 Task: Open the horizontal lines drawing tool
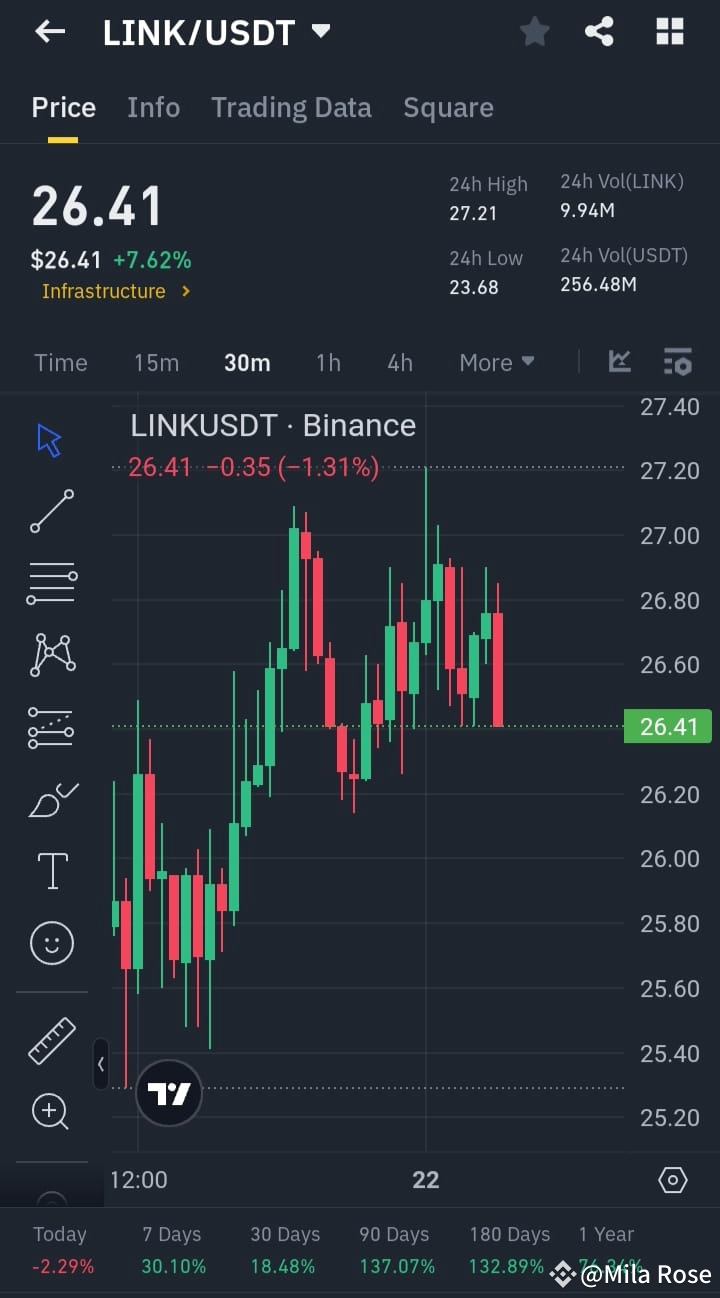click(x=51, y=583)
